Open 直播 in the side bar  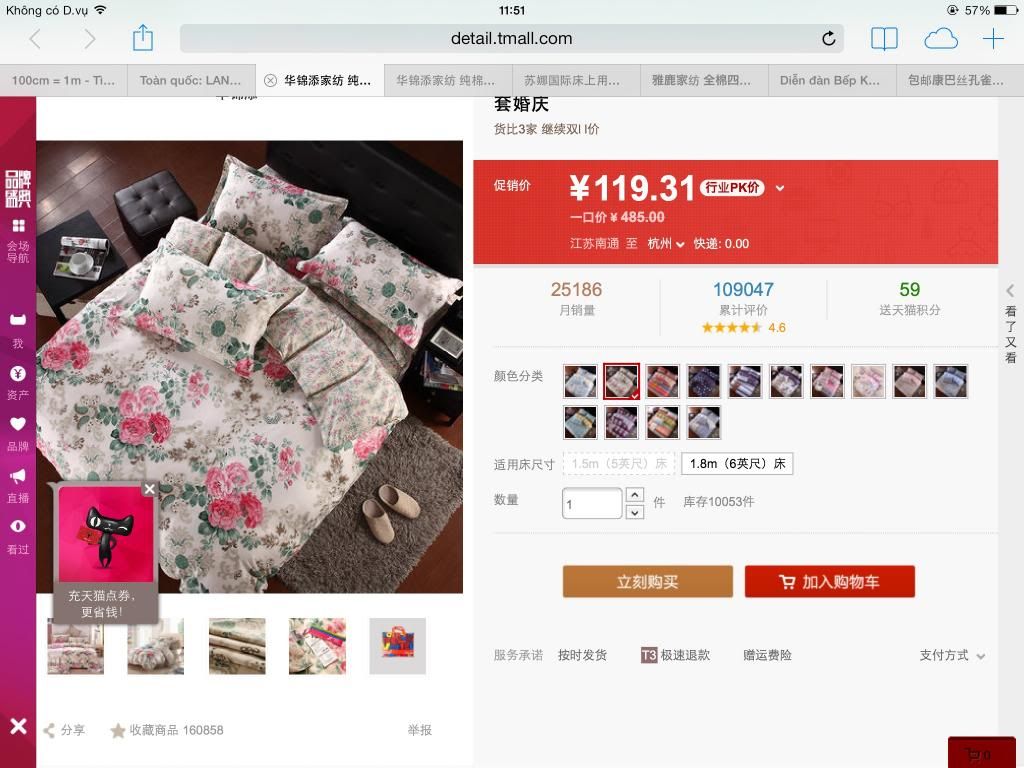[18, 486]
